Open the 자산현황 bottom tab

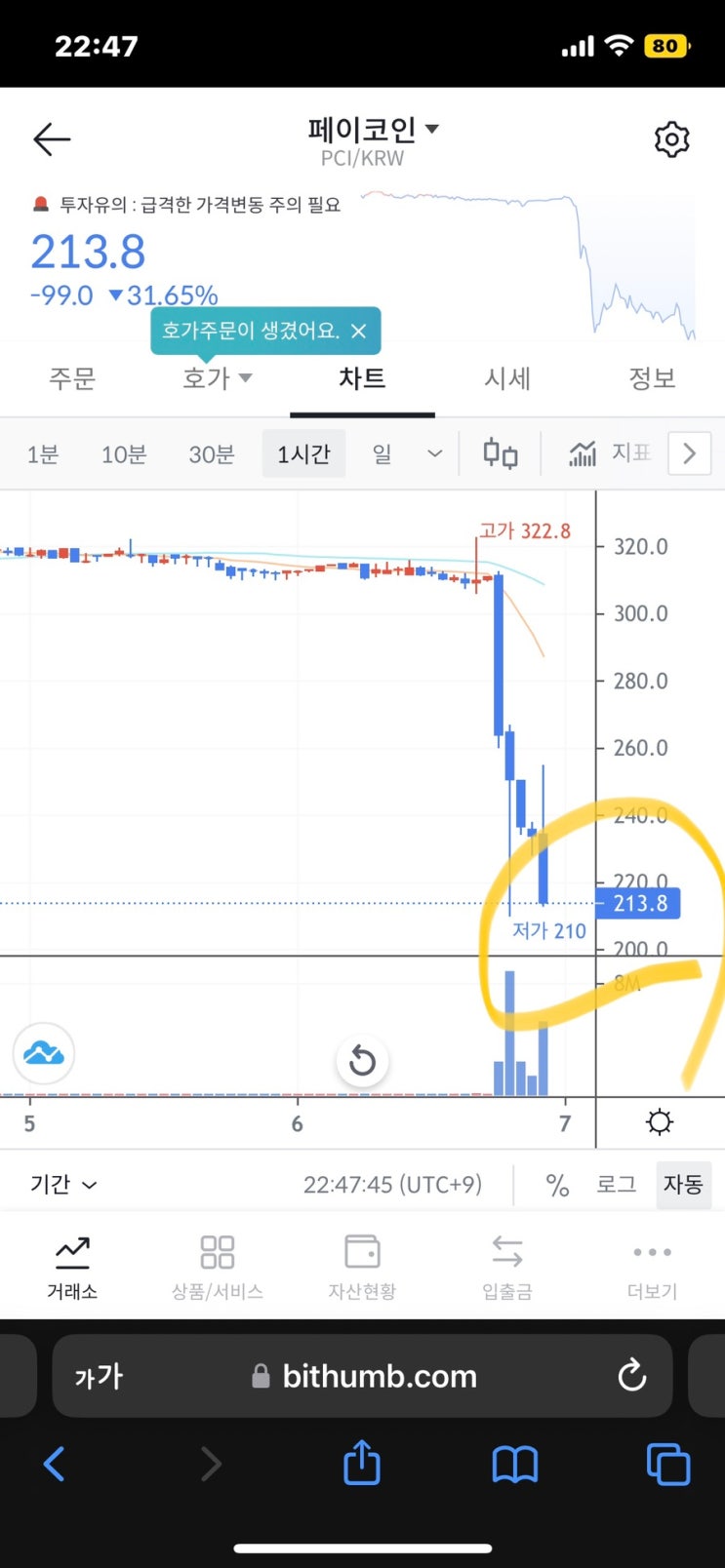pos(362,1265)
